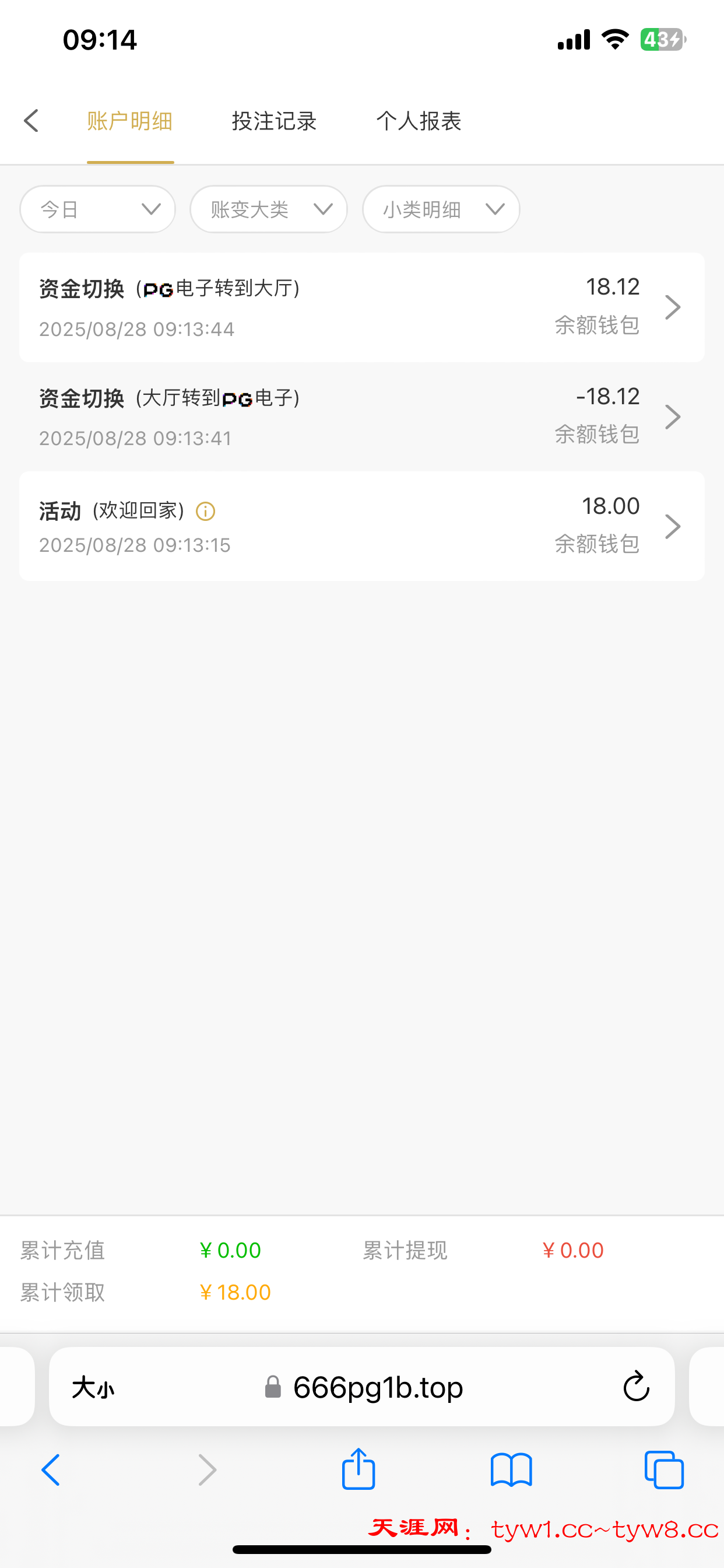Screen dimensions: 724x1568
Task: Tap the 666pg1b.top address bar
Action: coord(377,1387)
